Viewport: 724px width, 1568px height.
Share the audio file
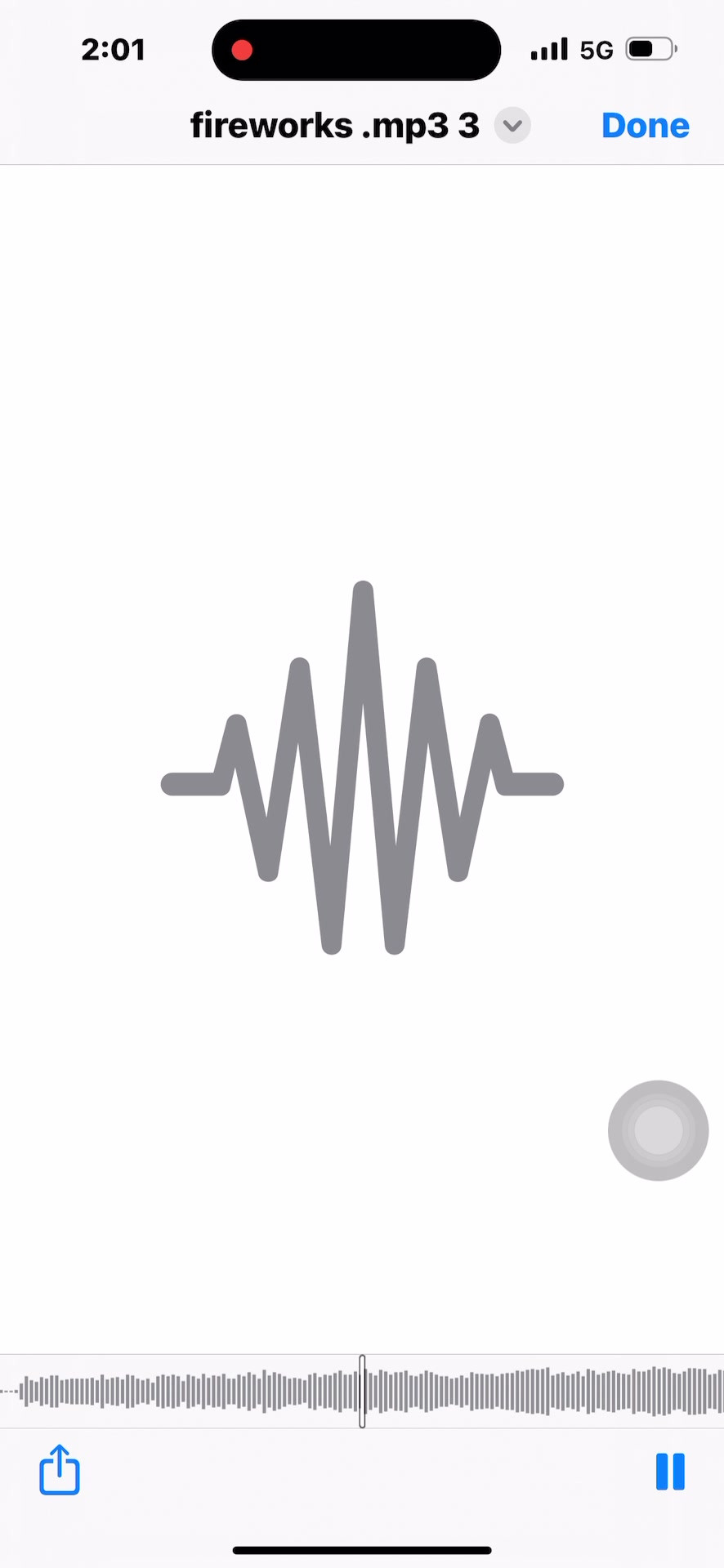tap(60, 1469)
